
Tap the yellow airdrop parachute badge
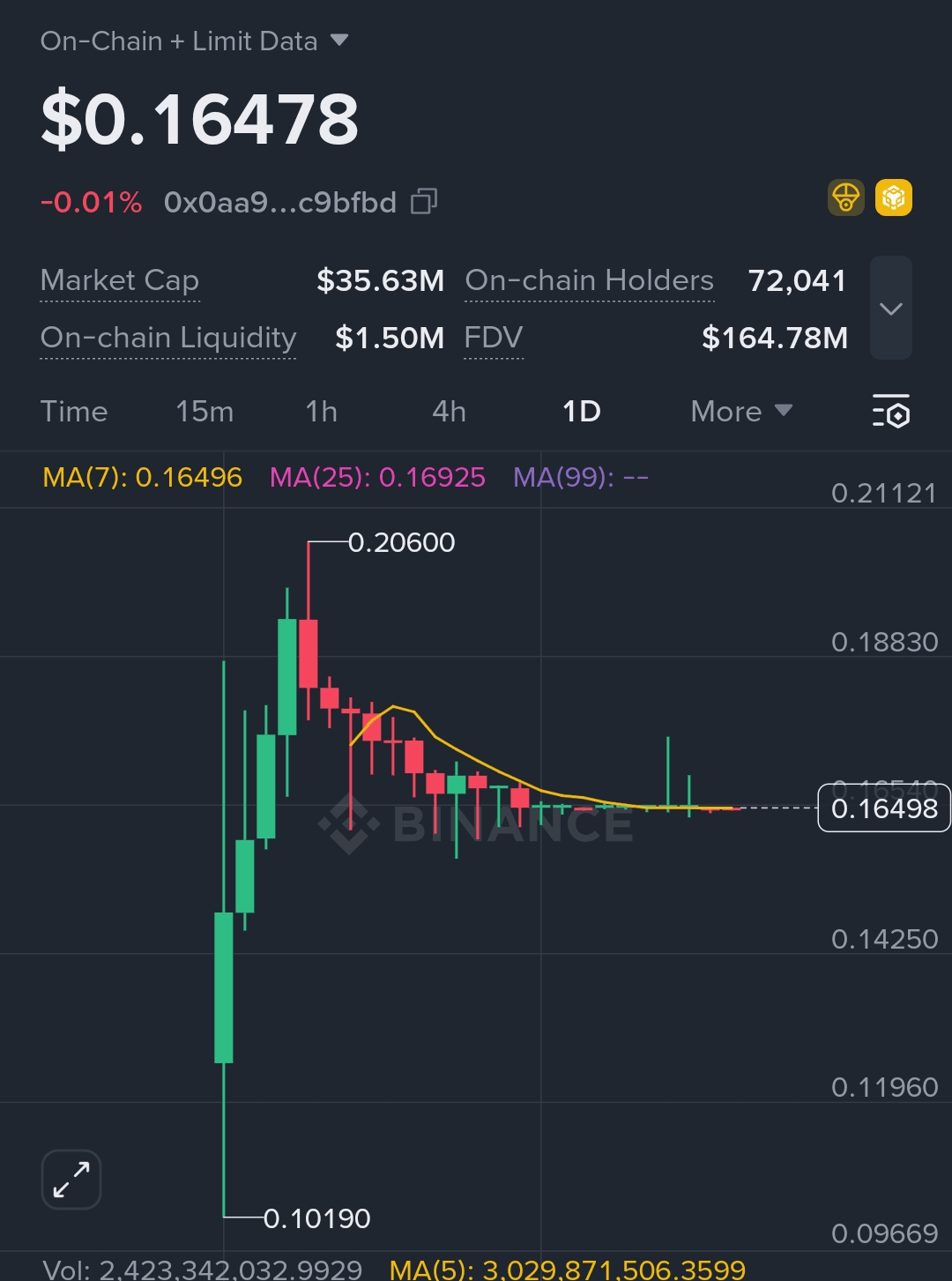coord(846,197)
